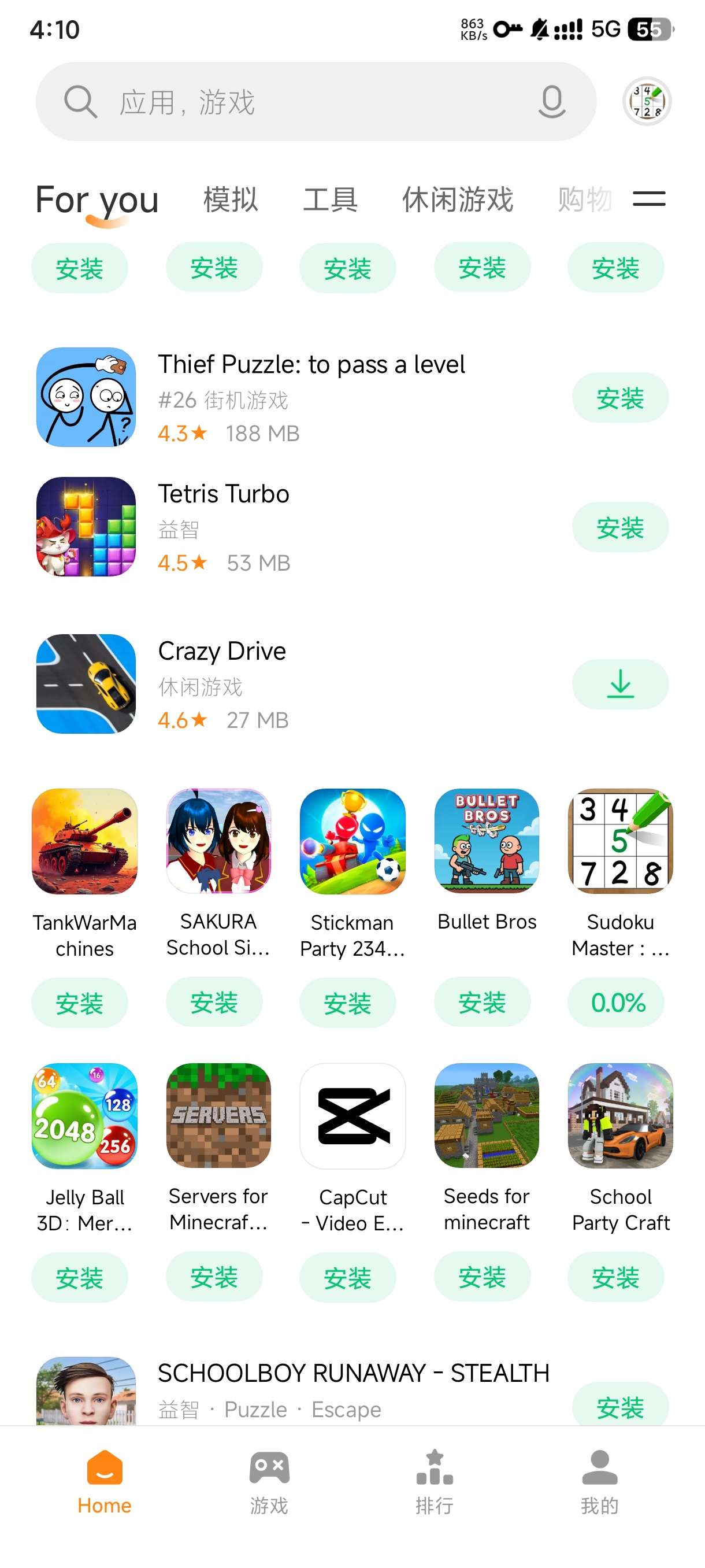Install CapCut - Video Editor
This screenshot has height=1568, width=705.
tap(347, 1277)
